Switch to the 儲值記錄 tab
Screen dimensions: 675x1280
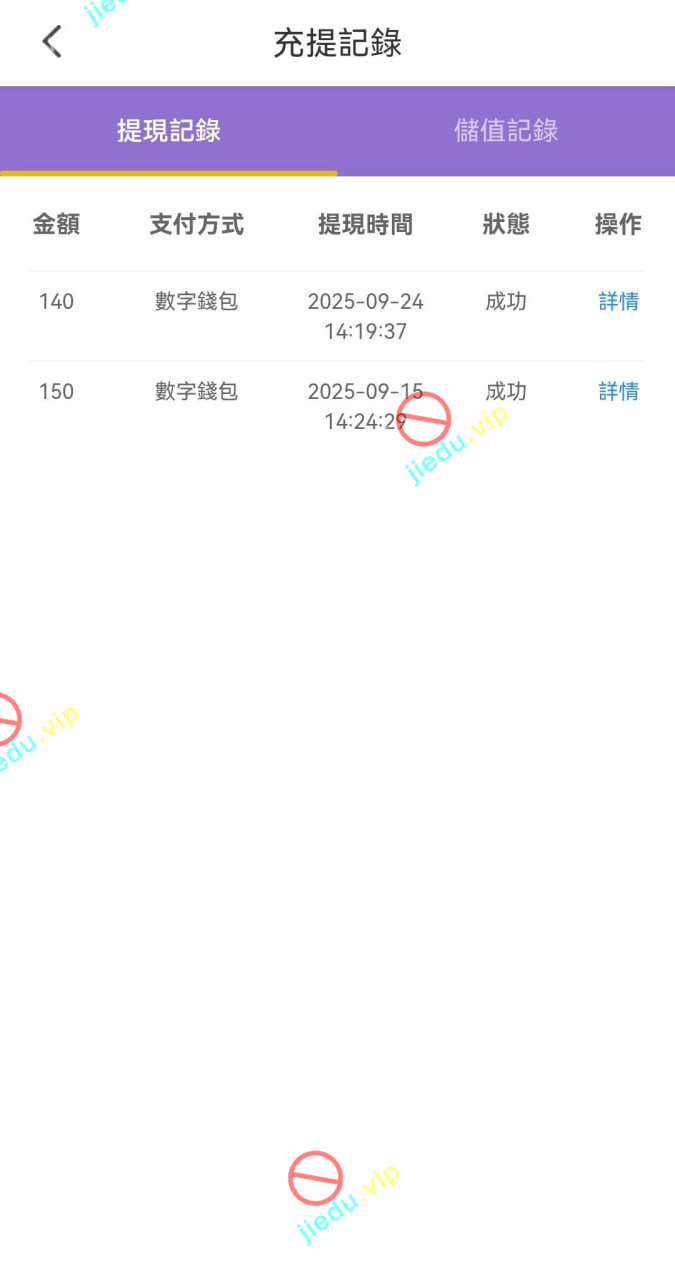[506, 131]
